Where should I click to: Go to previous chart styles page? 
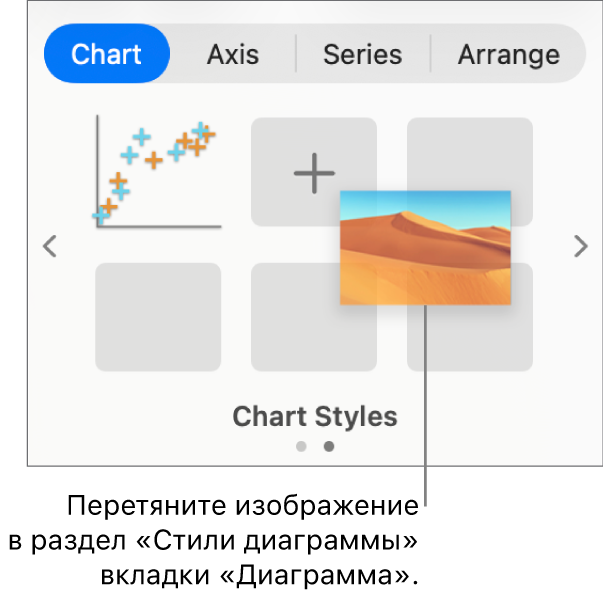click(x=50, y=246)
